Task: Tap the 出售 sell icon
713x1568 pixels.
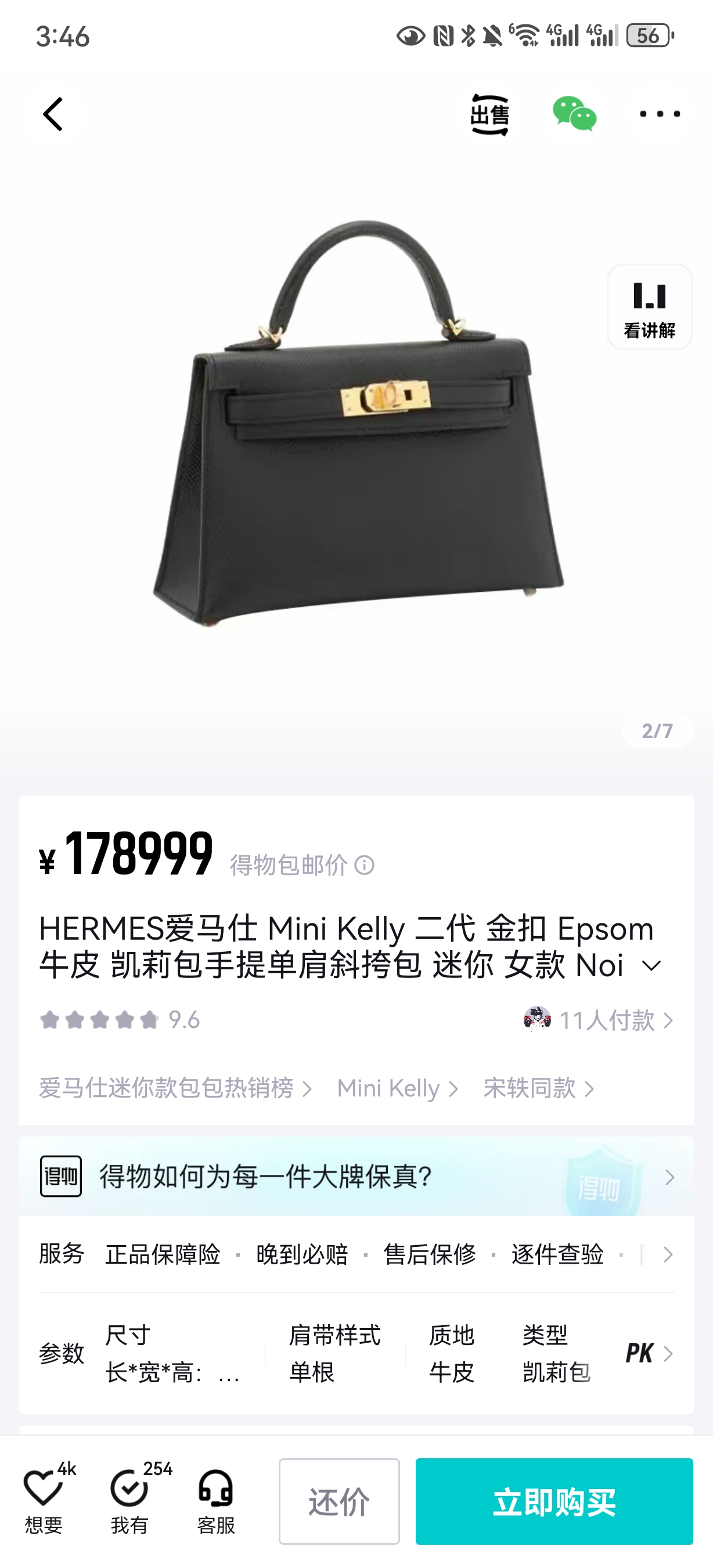Action: tap(489, 114)
